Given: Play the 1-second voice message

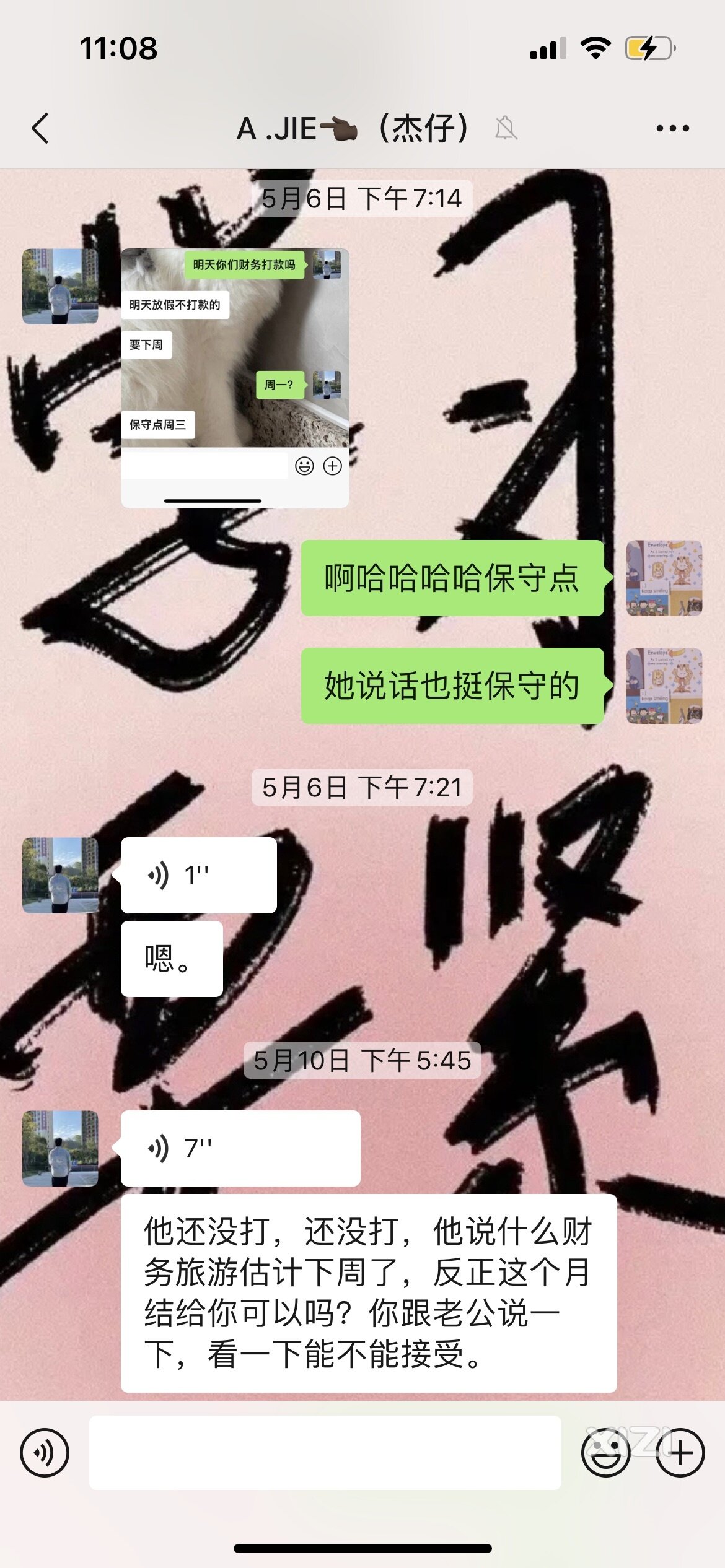Looking at the screenshot, I should [x=198, y=875].
